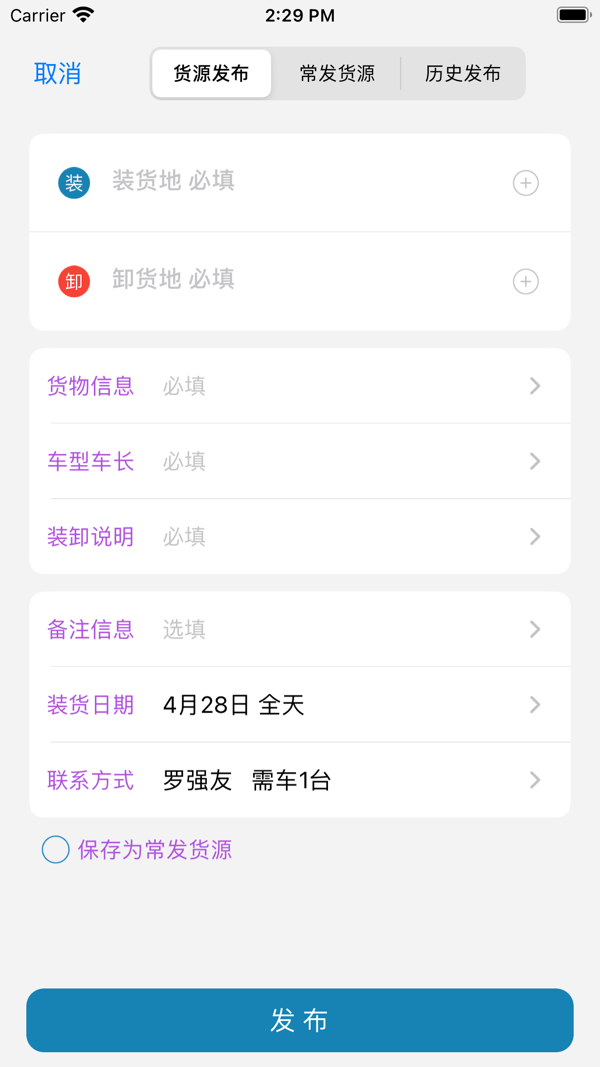Viewport: 600px width, 1067px height.
Task: Edit 联系方式 for 罗强友
Action: [300, 780]
